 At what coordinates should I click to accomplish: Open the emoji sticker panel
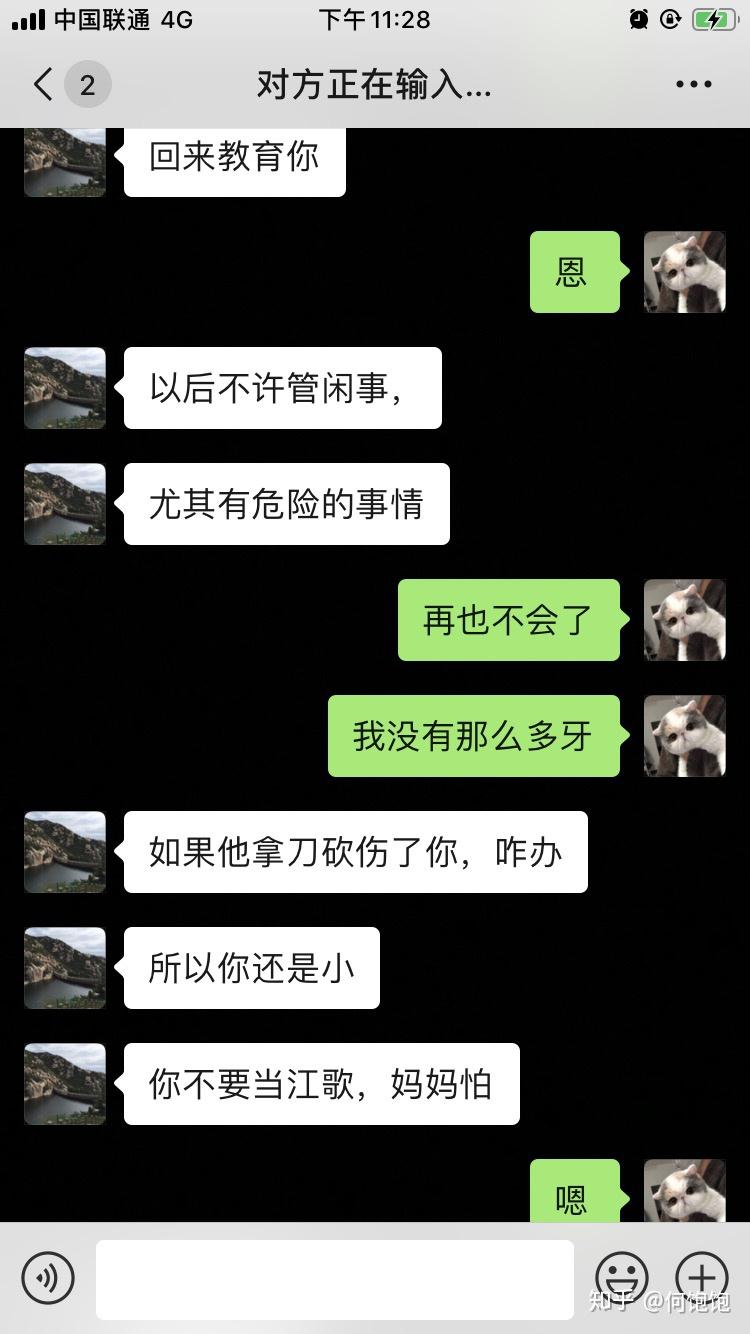(622, 1277)
